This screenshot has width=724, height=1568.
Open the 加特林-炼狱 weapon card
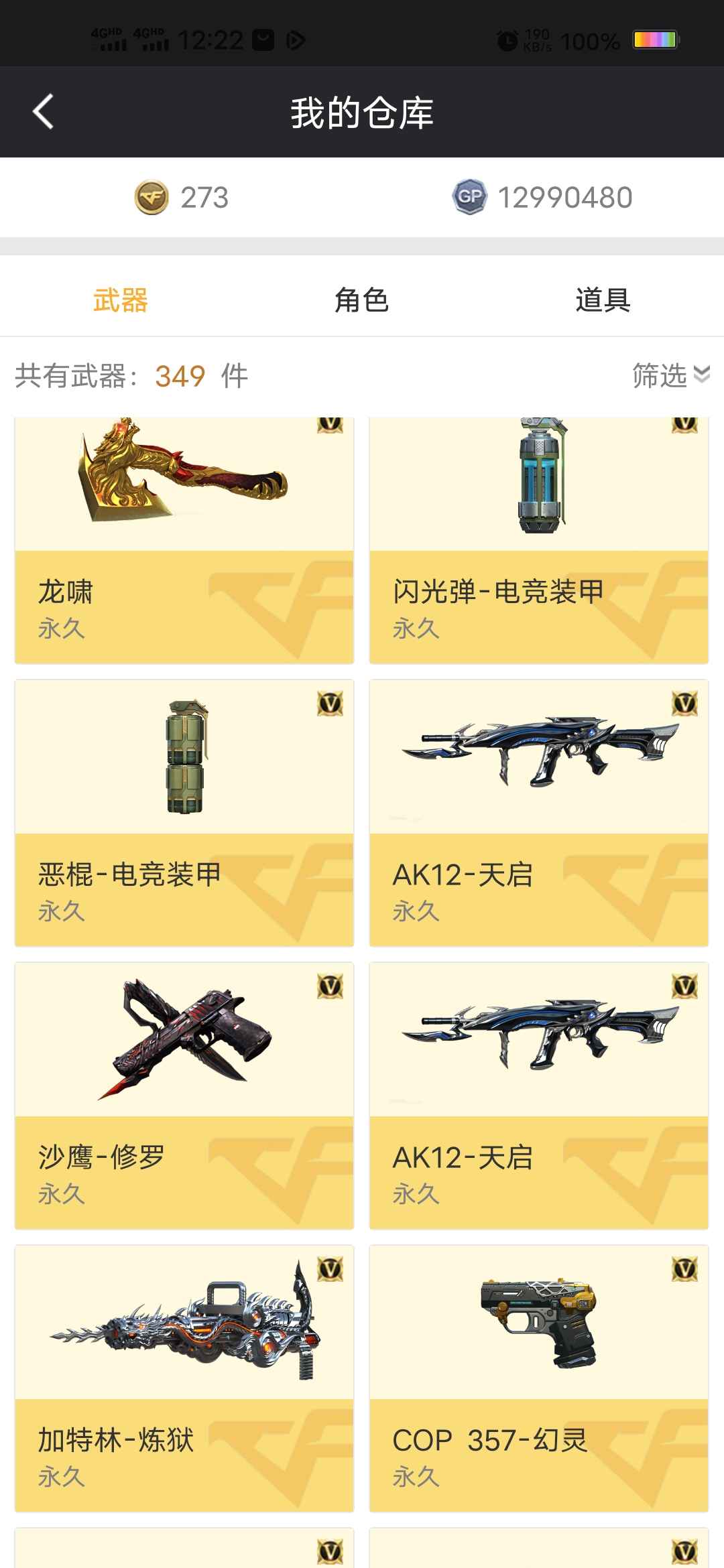184,1378
